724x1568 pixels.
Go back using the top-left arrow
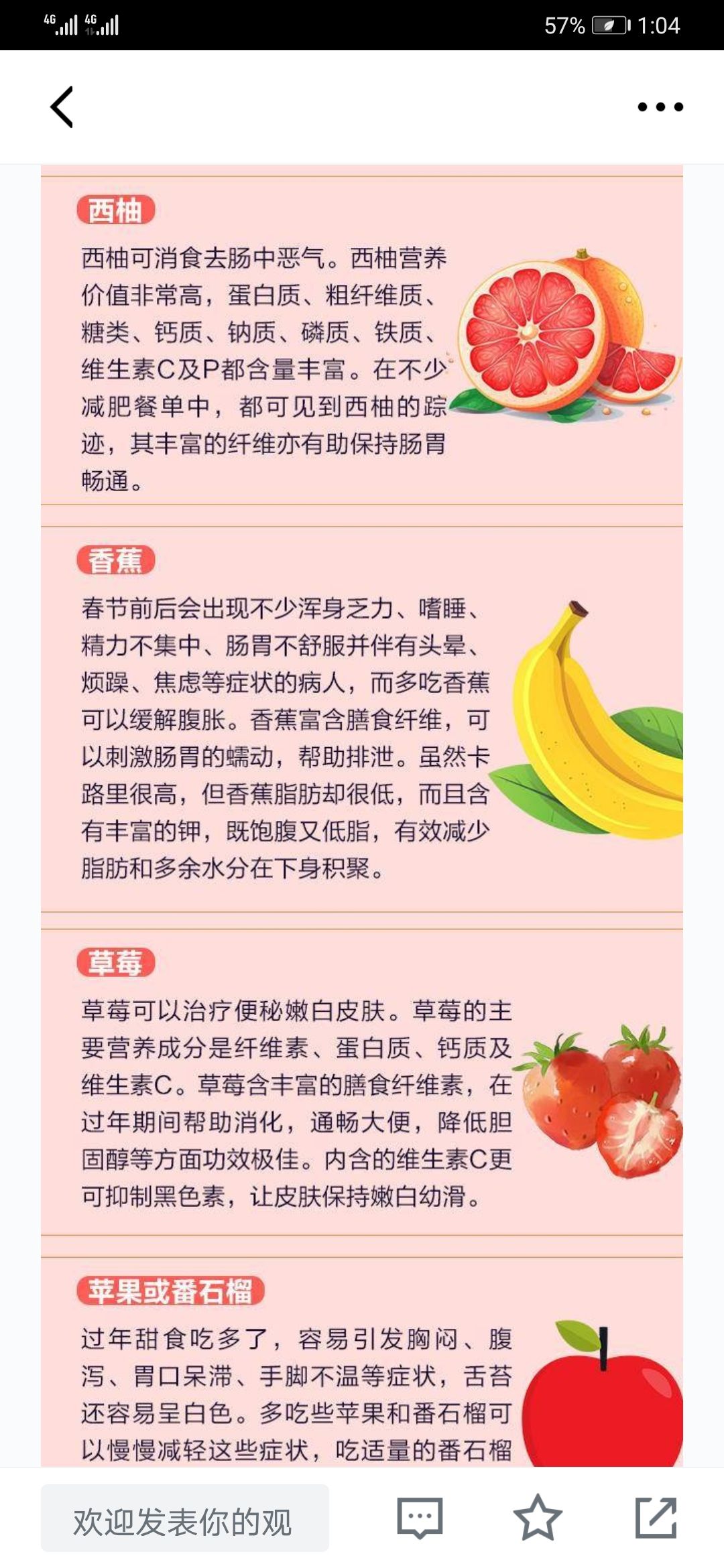[x=62, y=107]
